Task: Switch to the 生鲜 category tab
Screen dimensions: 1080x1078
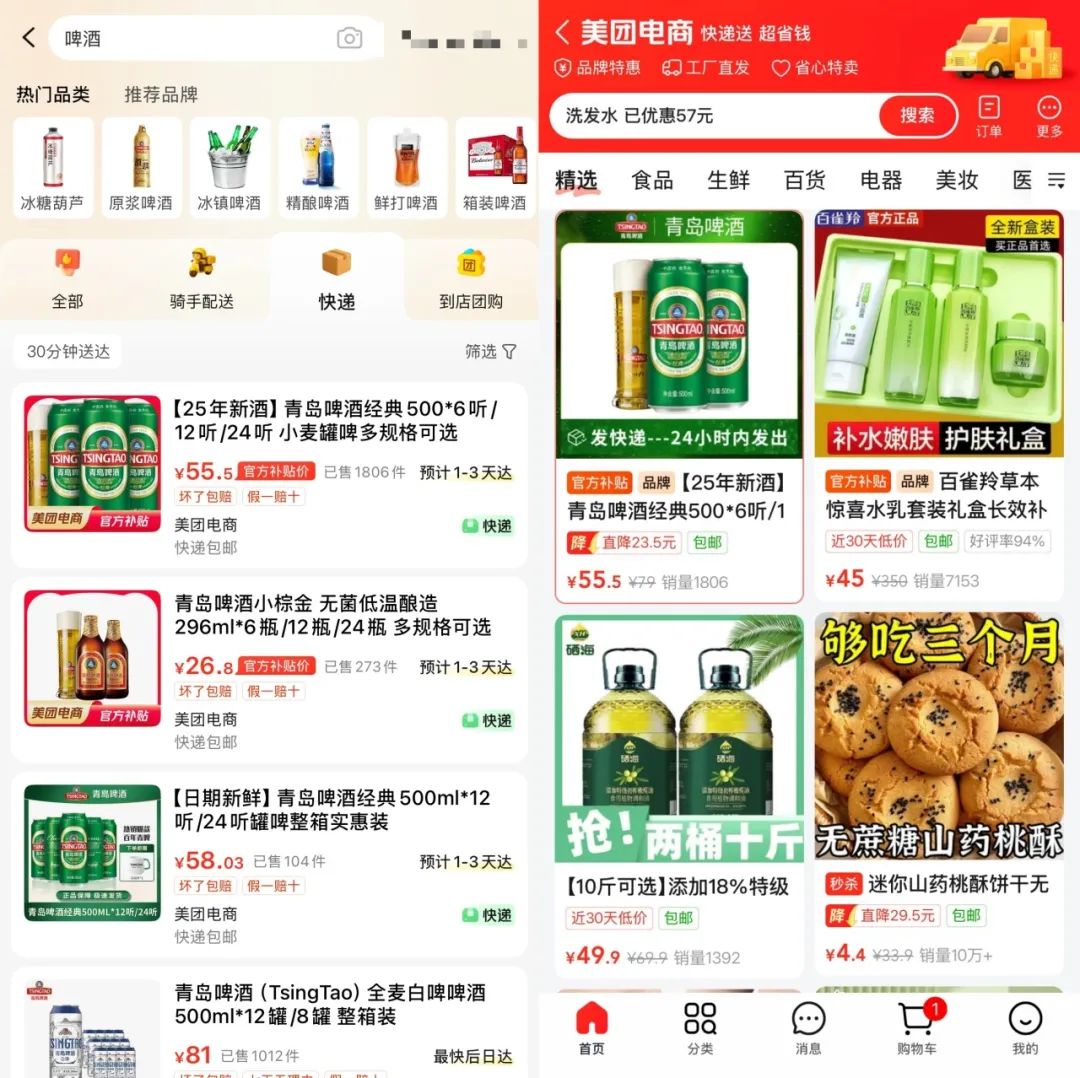Action: click(x=728, y=181)
